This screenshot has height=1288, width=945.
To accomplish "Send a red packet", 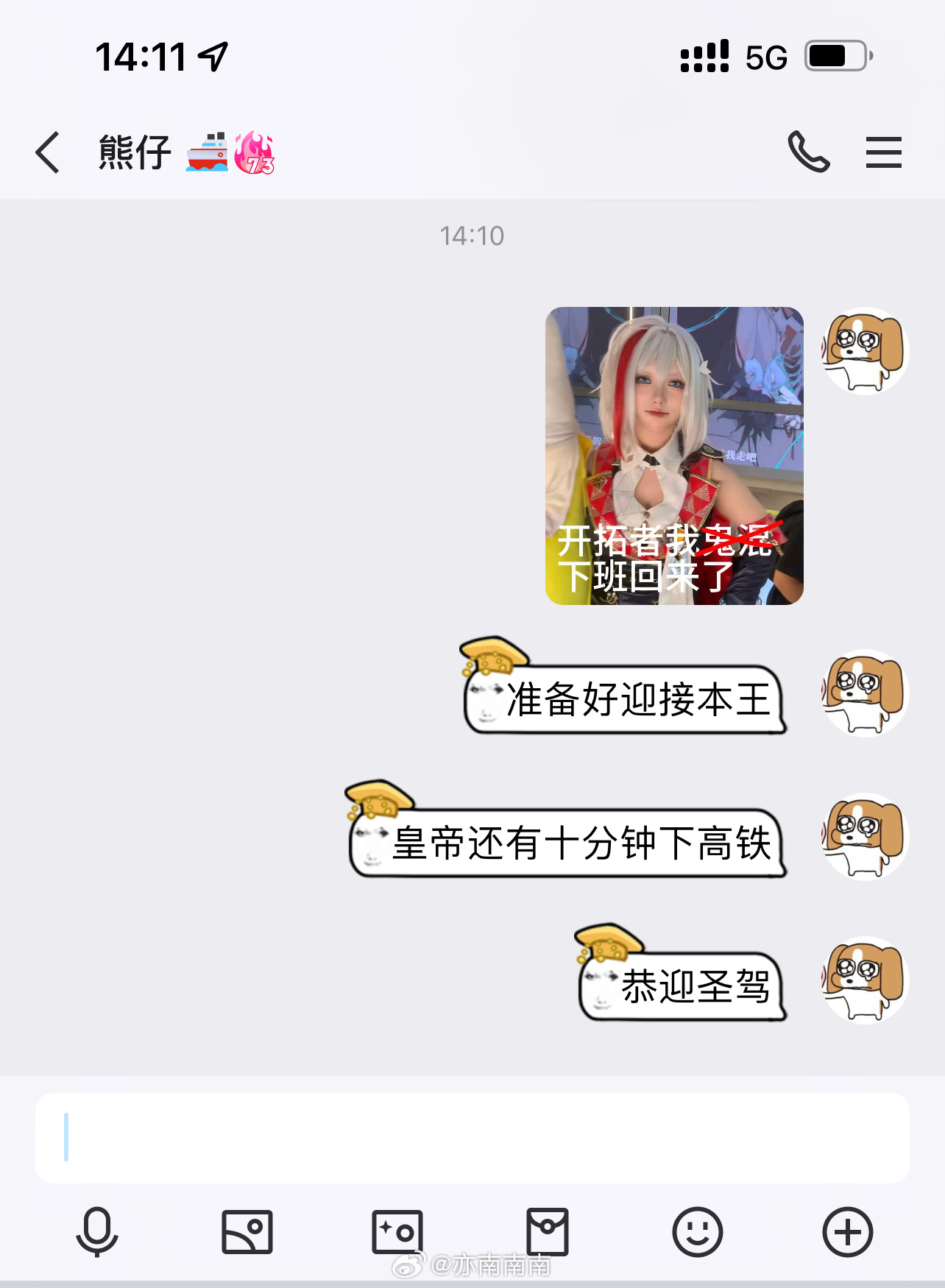I will tap(548, 1231).
